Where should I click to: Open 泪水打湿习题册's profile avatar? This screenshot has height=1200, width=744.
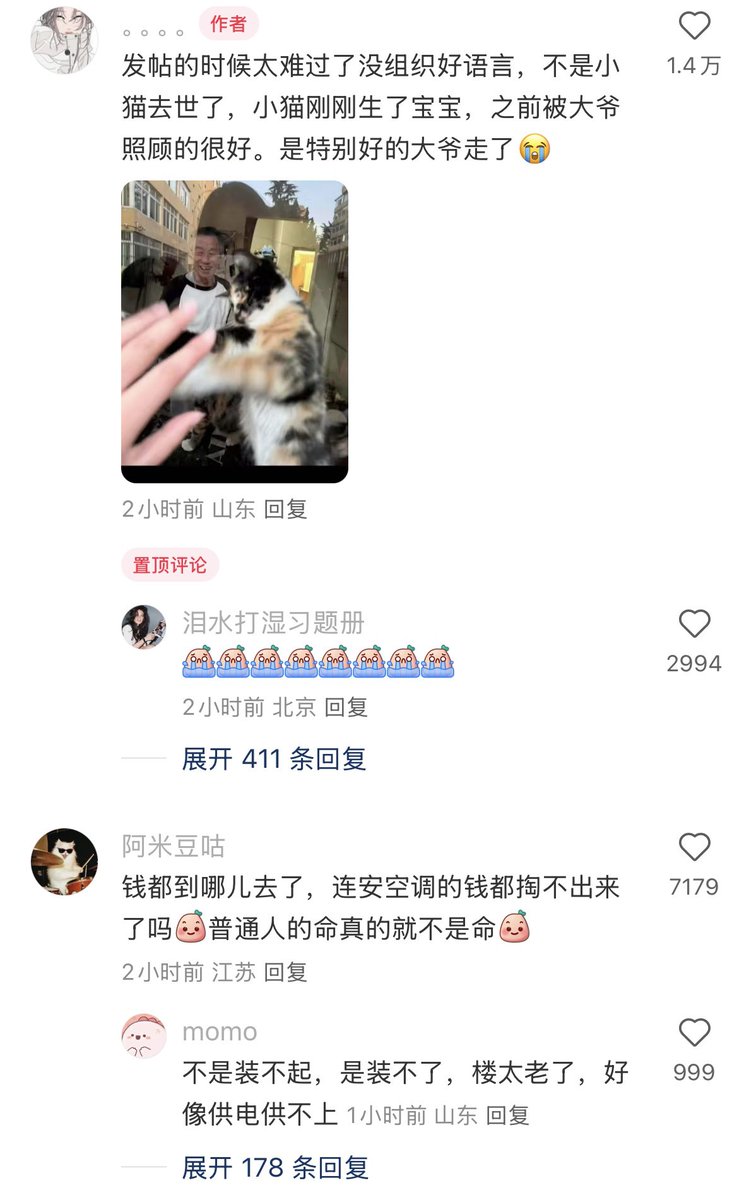144,627
